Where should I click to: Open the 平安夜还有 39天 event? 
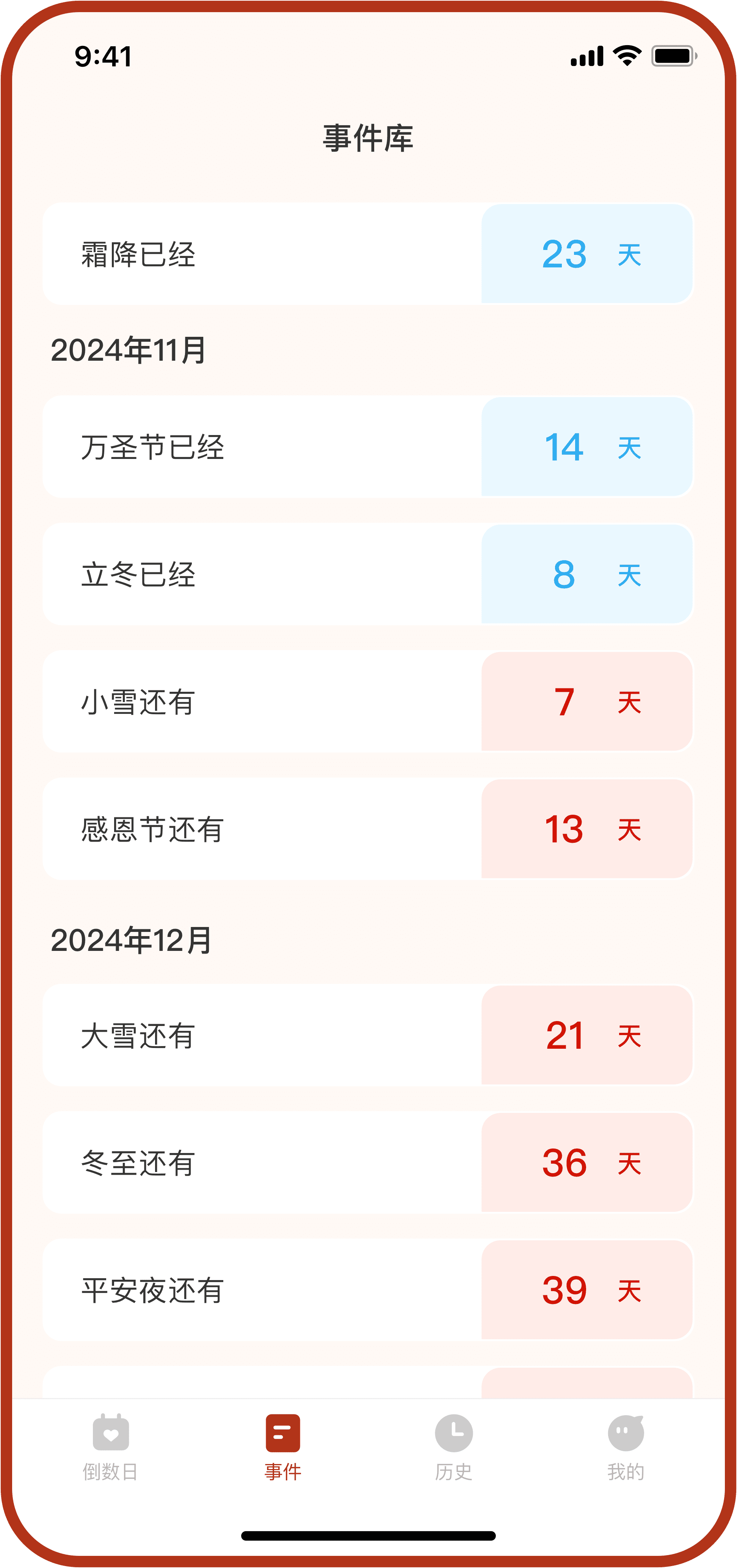(368, 1289)
